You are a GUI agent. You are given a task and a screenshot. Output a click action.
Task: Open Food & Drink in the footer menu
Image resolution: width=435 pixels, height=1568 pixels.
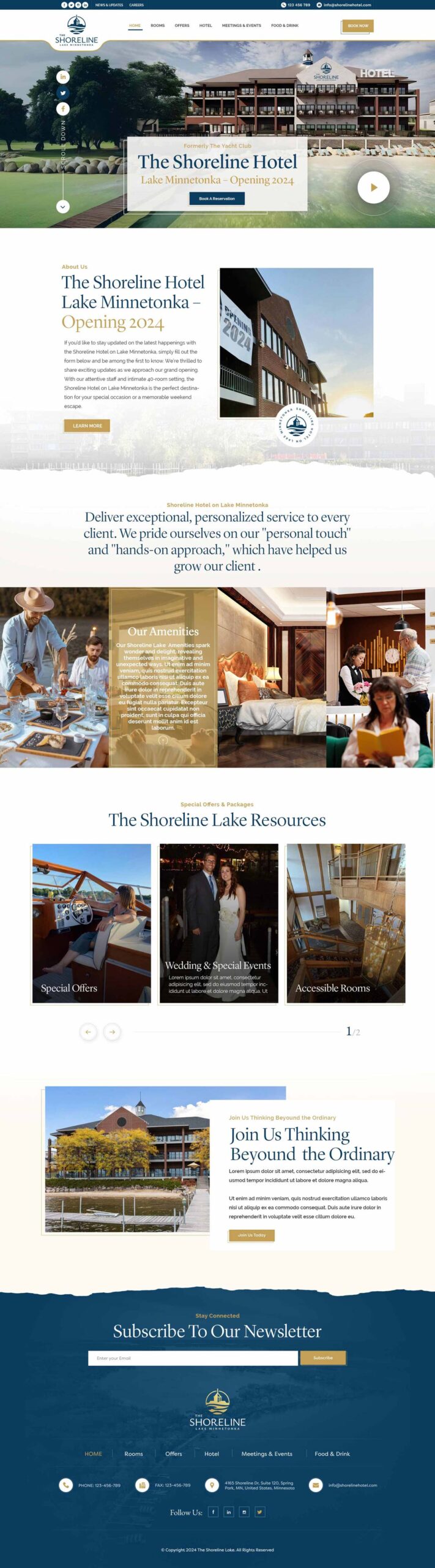pyautogui.click(x=332, y=1454)
